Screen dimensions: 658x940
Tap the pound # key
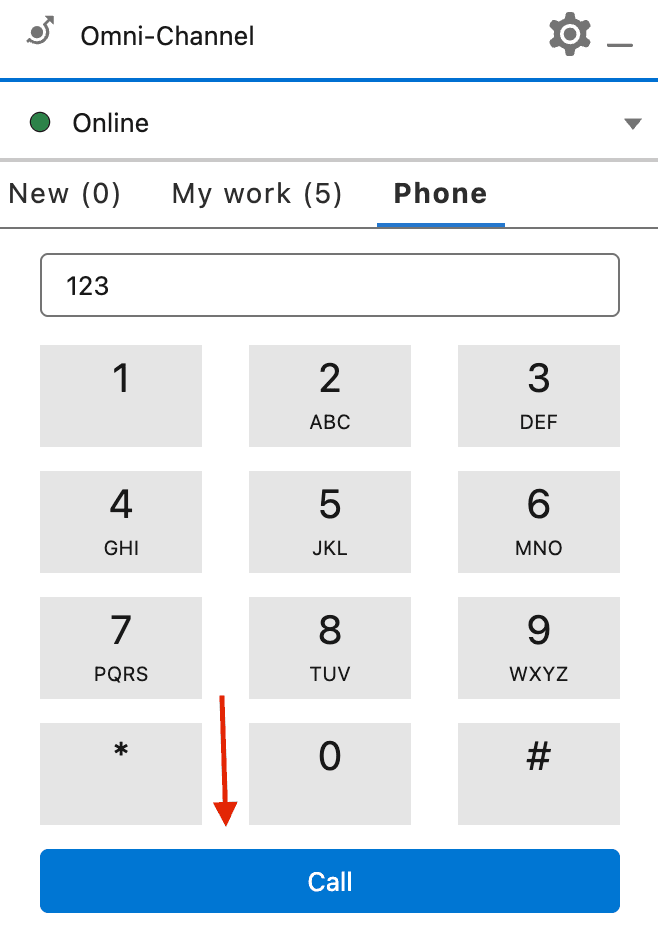[539, 774]
